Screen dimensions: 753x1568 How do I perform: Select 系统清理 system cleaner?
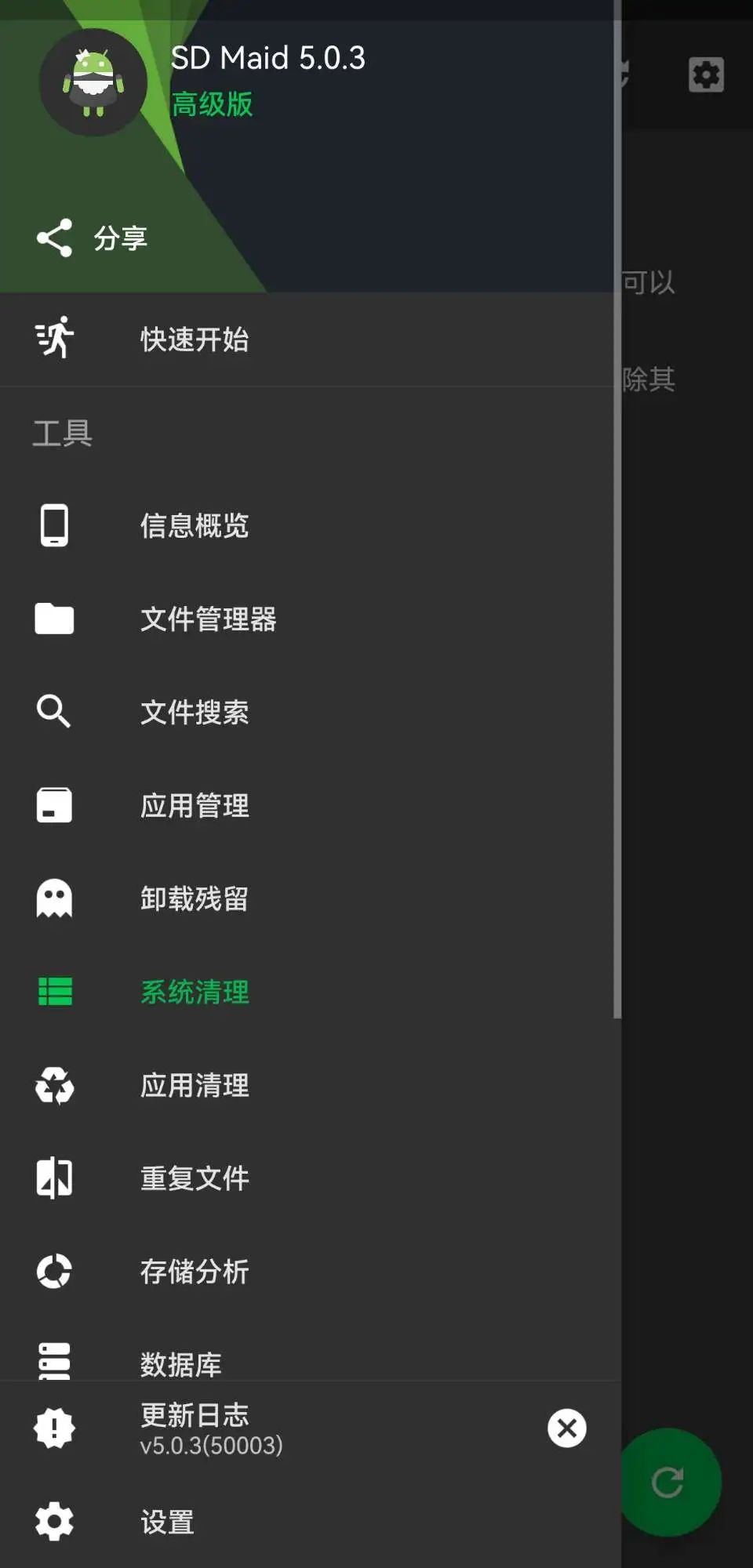click(194, 992)
